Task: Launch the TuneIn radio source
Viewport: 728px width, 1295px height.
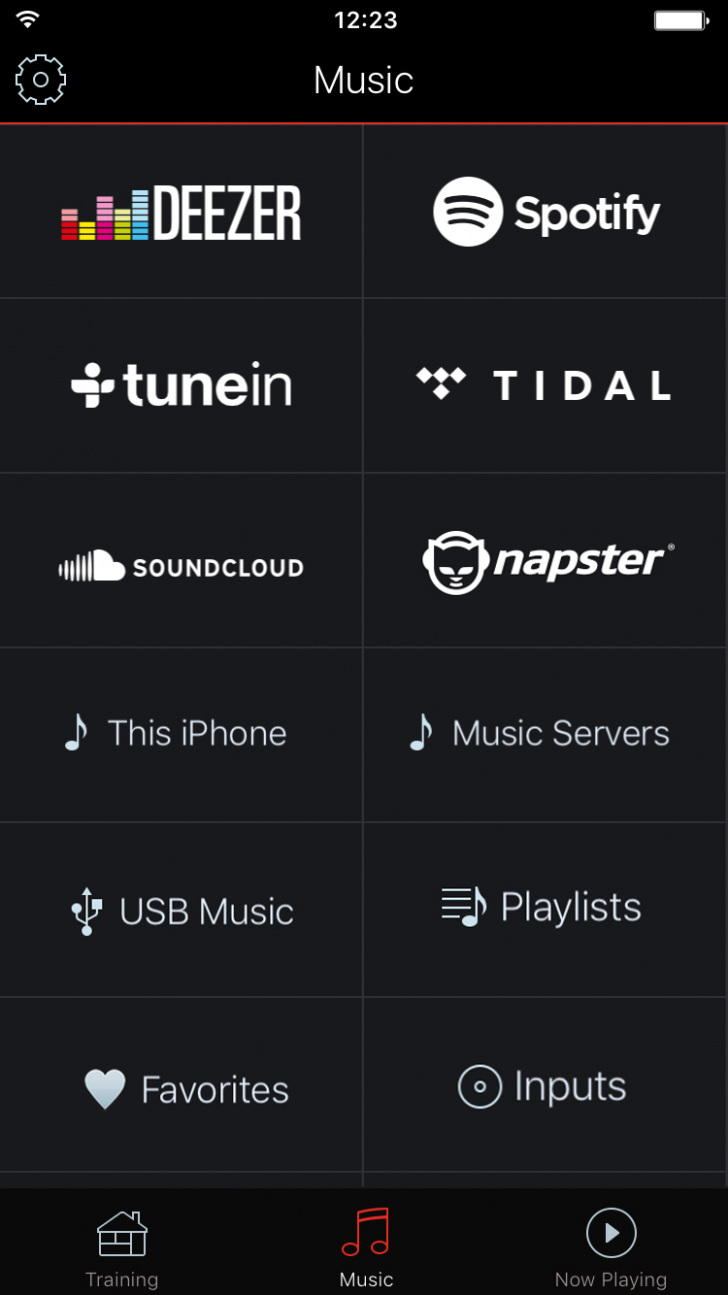Action: point(181,386)
